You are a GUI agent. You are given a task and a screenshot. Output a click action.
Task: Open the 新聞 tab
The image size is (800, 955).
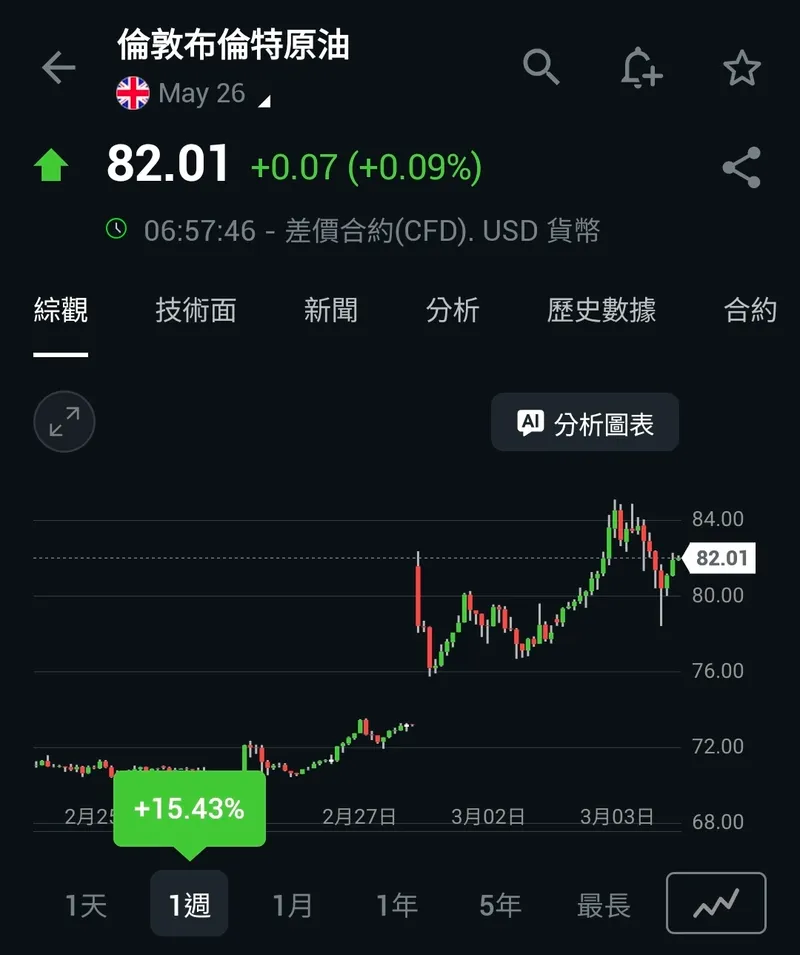coord(331,311)
